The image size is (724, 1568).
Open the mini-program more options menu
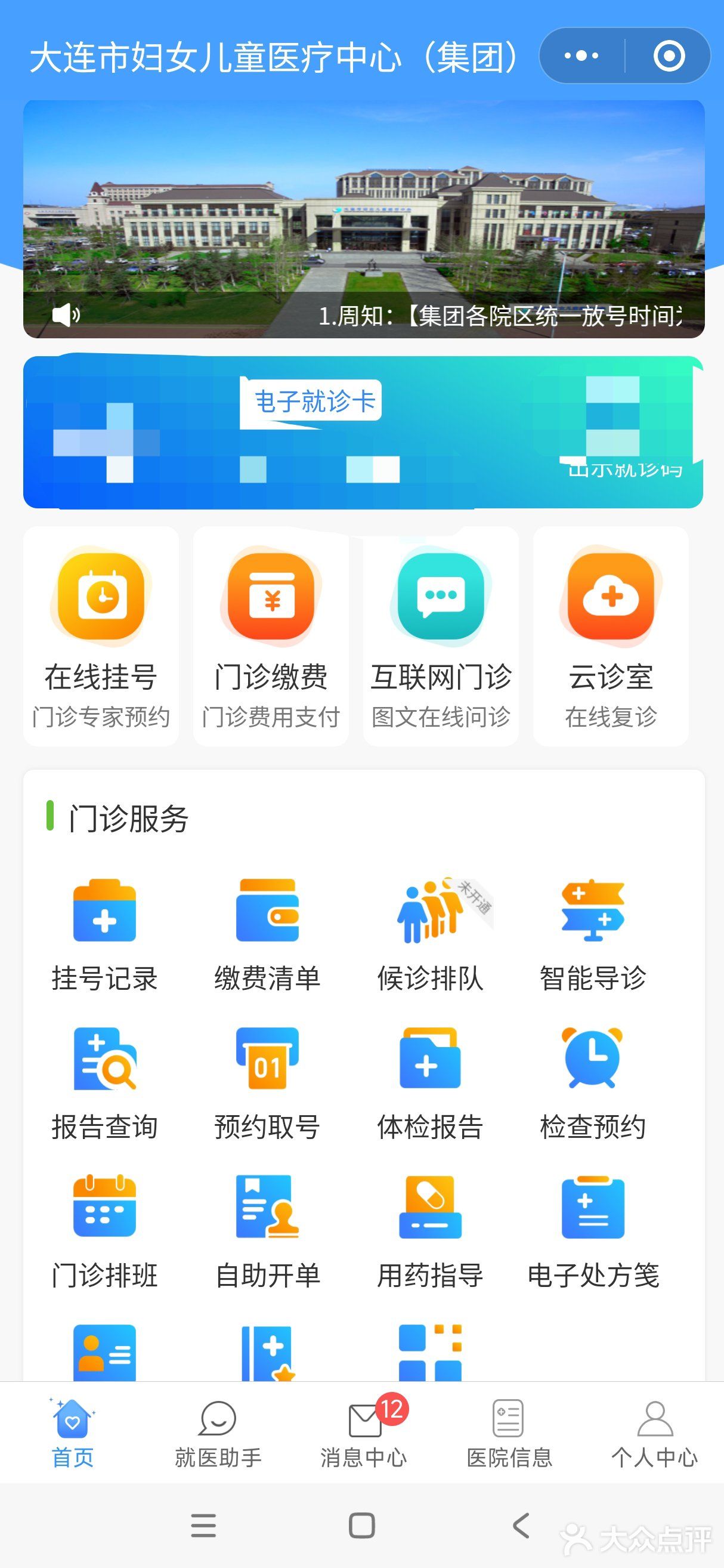(580, 56)
